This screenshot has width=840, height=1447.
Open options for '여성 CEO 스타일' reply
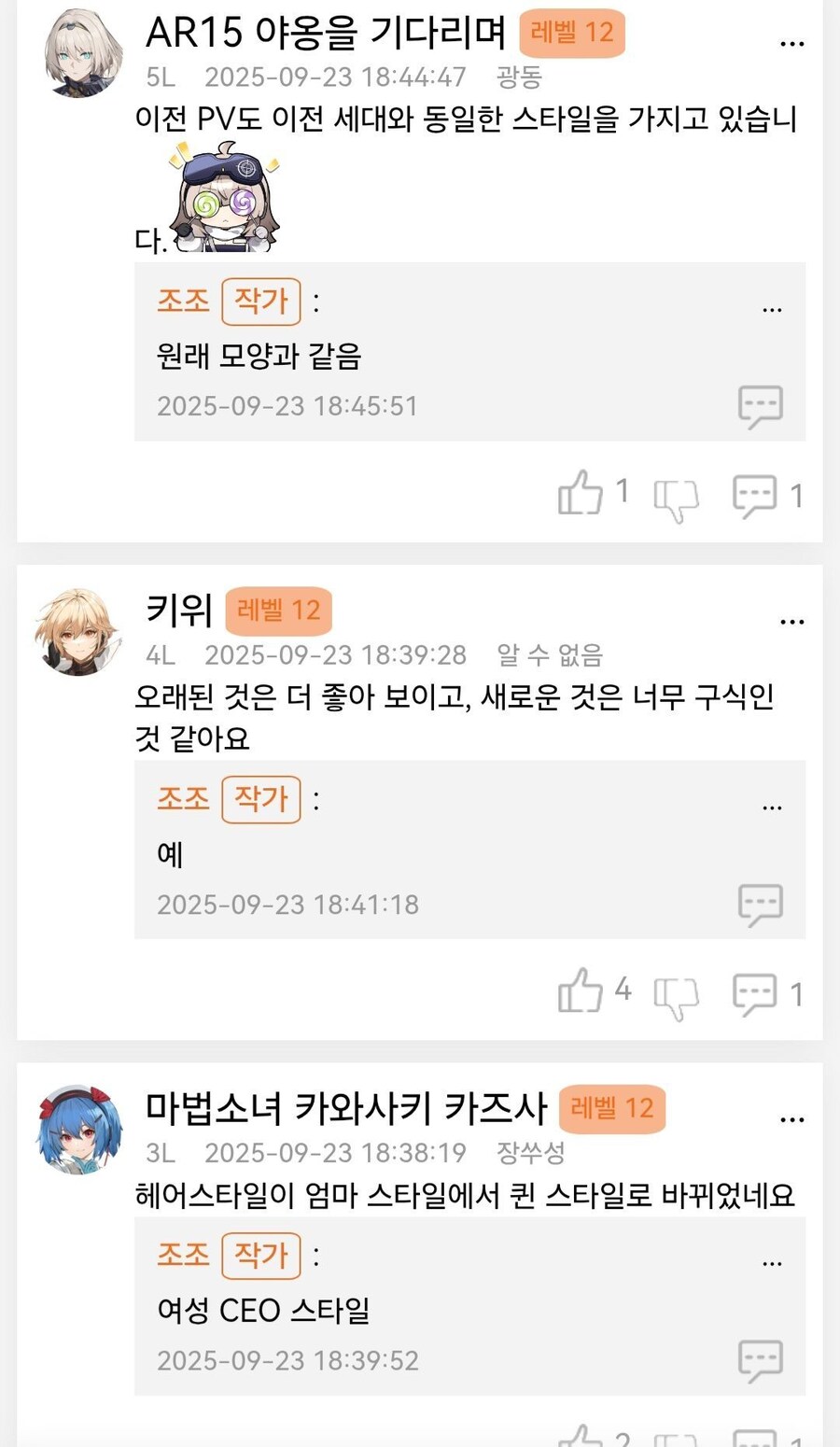pyautogui.click(x=772, y=1263)
